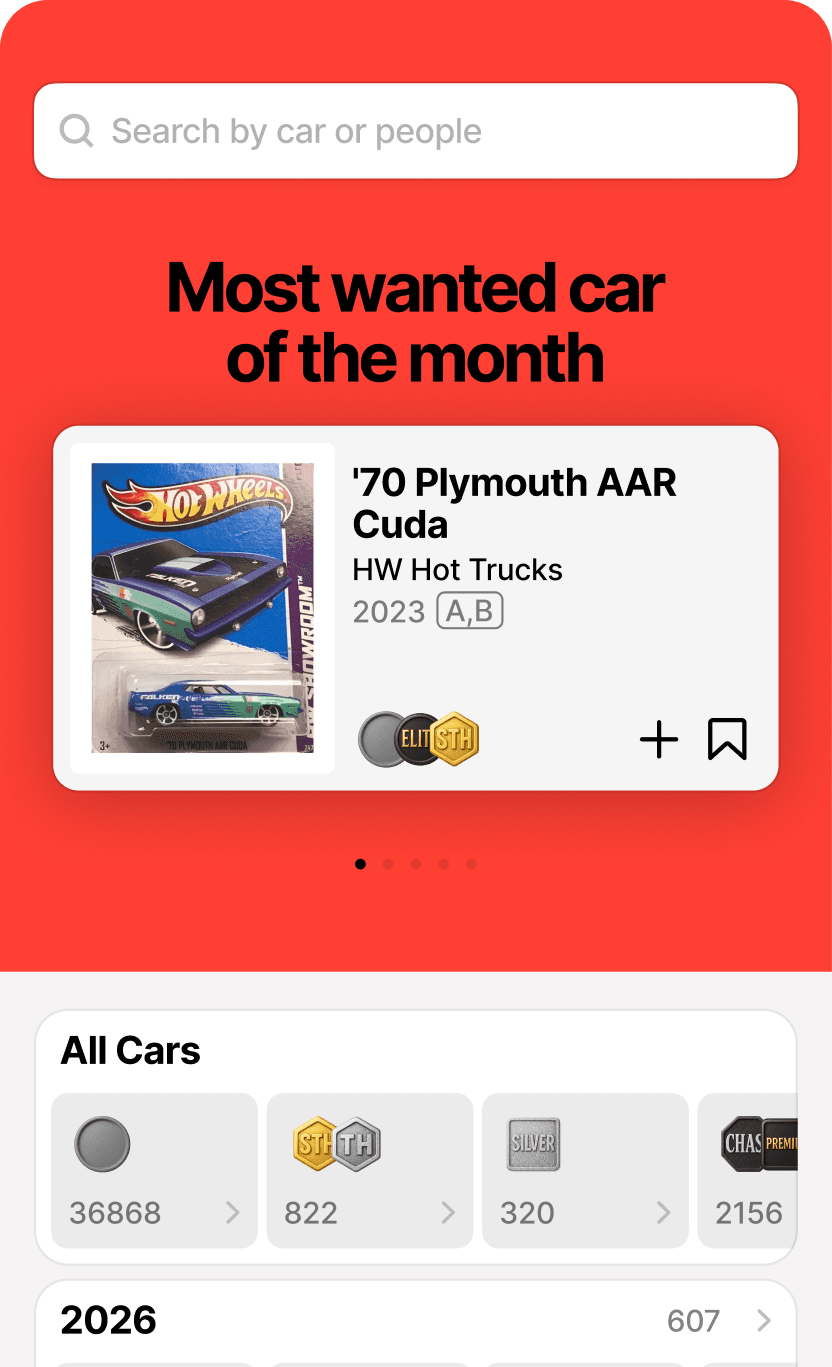Viewport: 832px width, 1367px height.
Task: Select the first carousel pagination dot
Action: click(x=361, y=864)
